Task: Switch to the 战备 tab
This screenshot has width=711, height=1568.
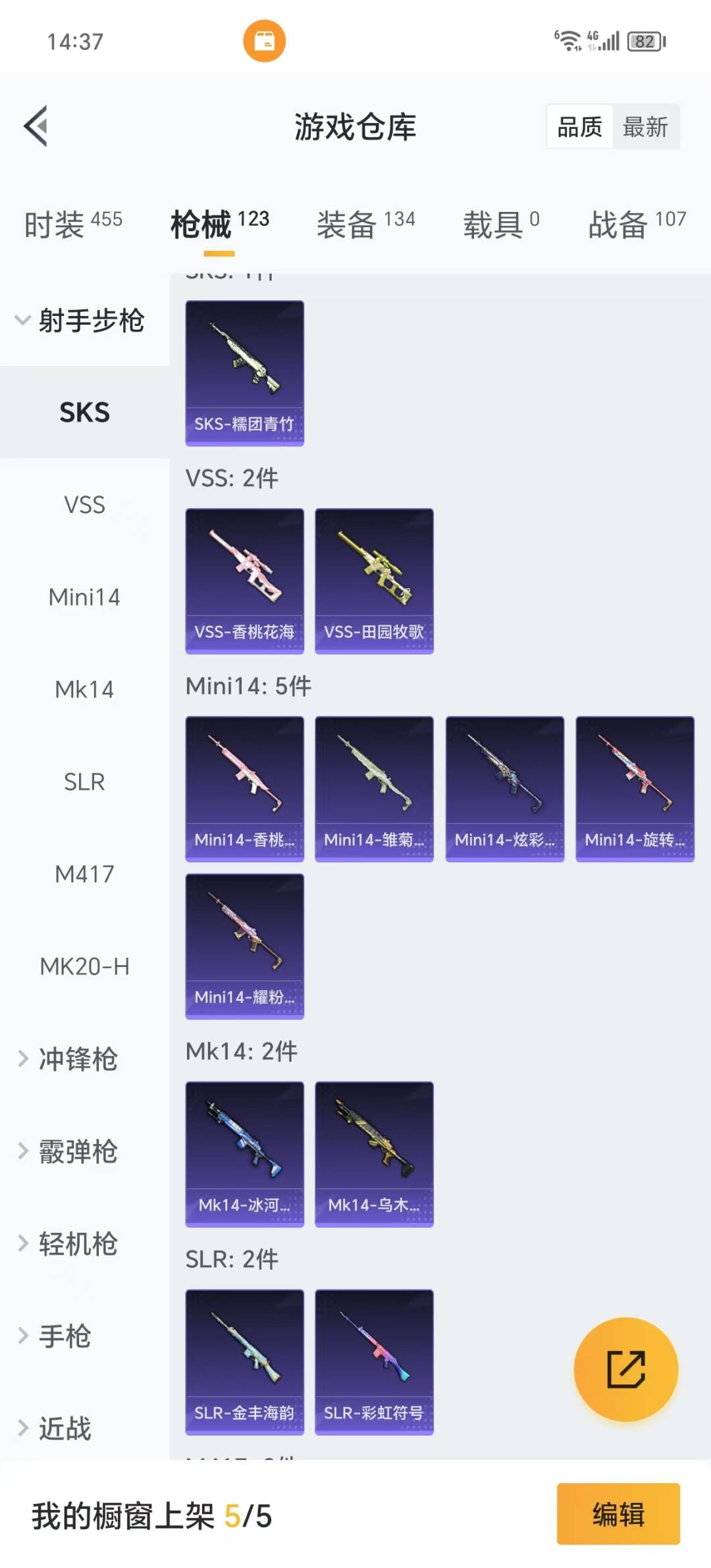Action: pyautogui.click(x=637, y=224)
